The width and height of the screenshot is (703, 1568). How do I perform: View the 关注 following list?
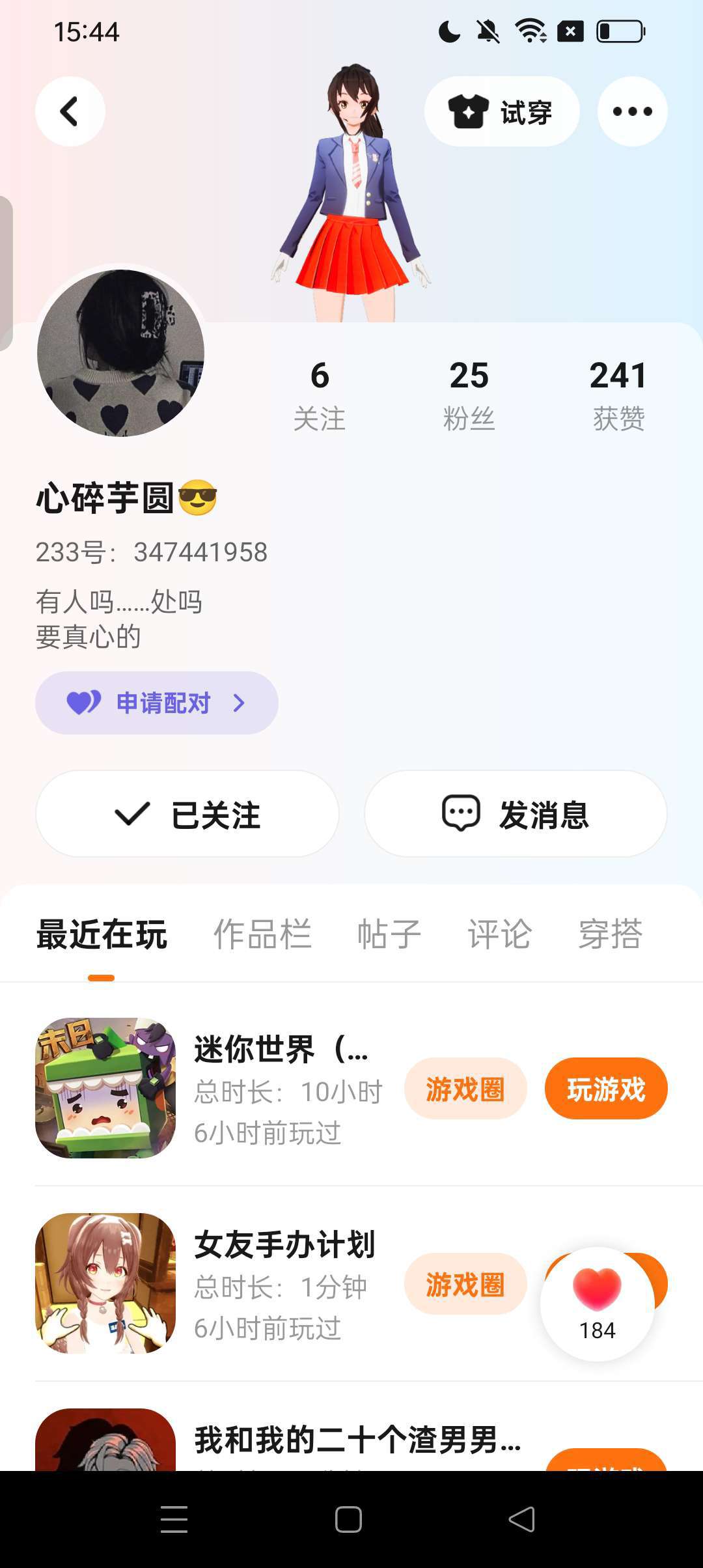tap(319, 394)
